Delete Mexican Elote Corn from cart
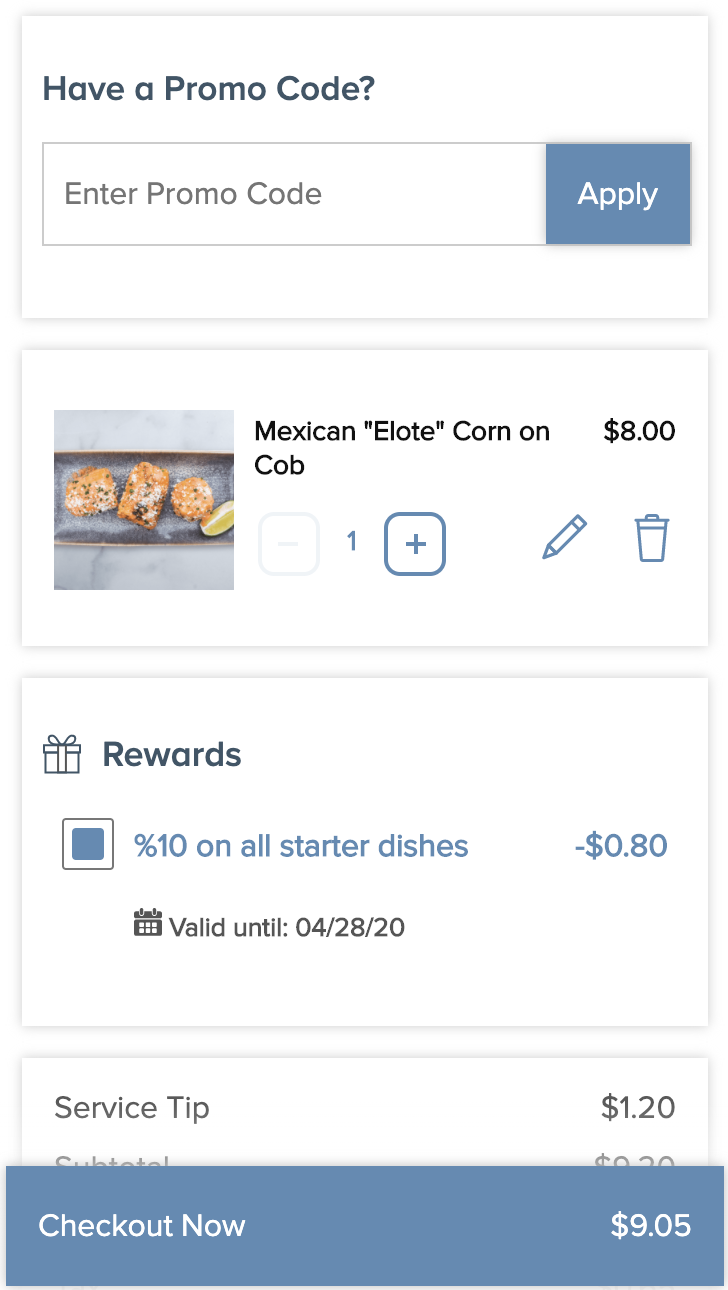728x1290 pixels. (x=652, y=538)
